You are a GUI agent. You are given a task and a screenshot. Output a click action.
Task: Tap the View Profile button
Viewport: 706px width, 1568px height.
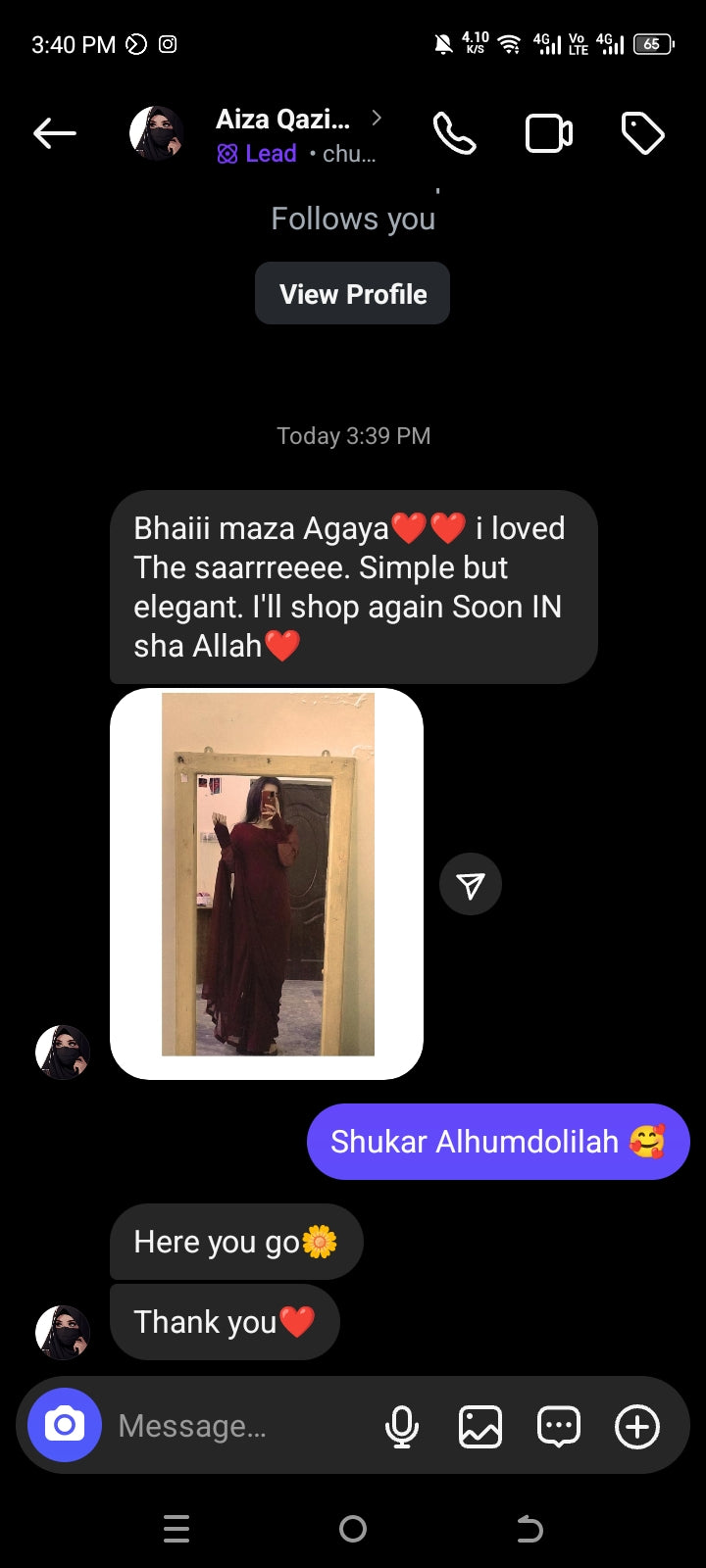(352, 294)
